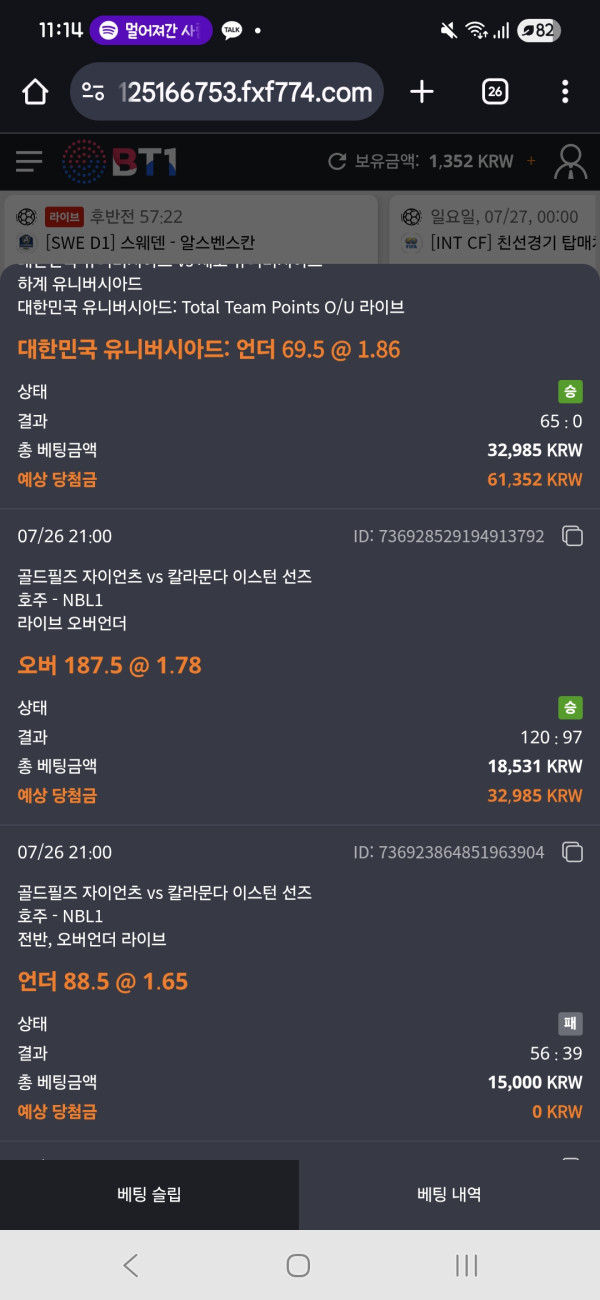Open the recent apps button
The width and height of the screenshot is (600, 1300).
point(467,1265)
